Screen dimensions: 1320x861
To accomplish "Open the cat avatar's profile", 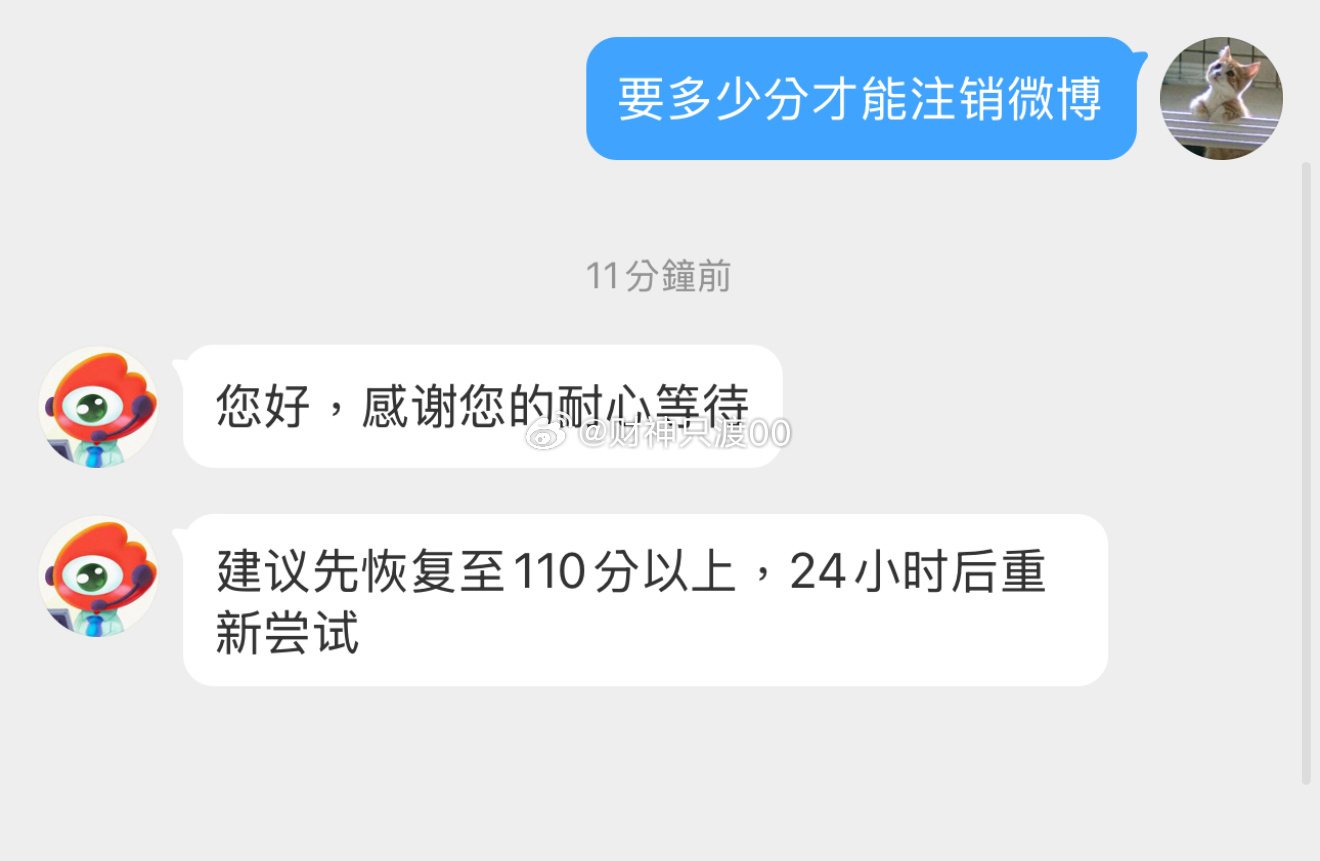I will click(1221, 98).
